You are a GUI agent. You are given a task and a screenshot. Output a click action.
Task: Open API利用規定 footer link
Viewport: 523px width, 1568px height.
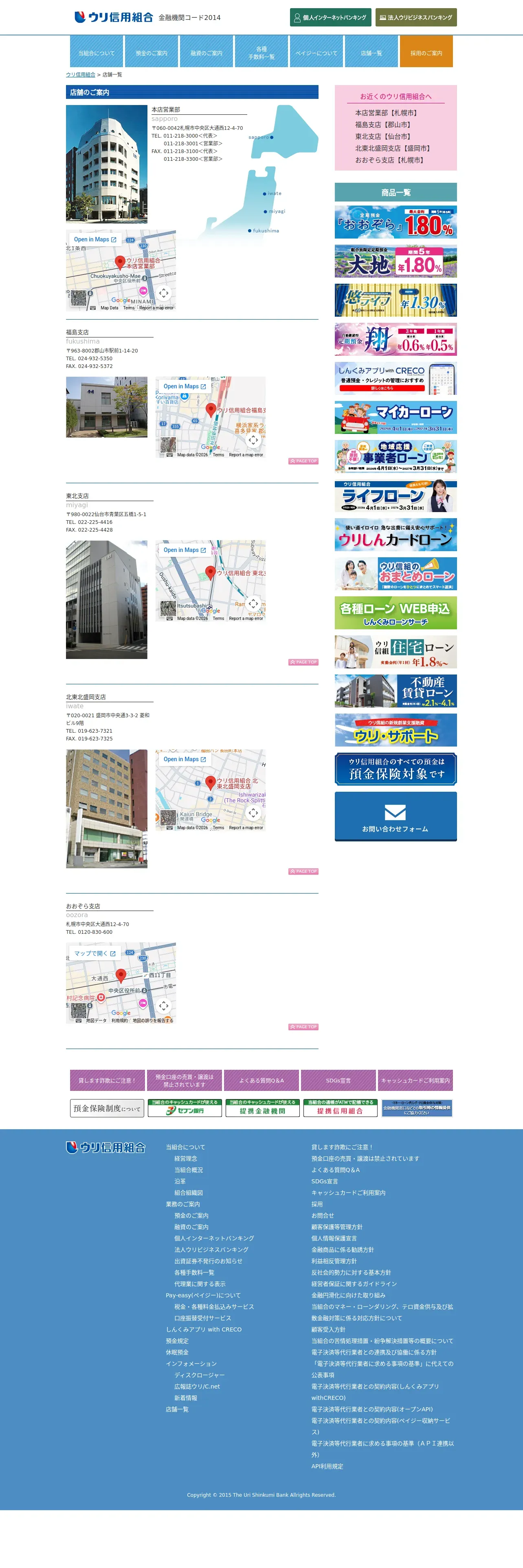(x=327, y=1466)
